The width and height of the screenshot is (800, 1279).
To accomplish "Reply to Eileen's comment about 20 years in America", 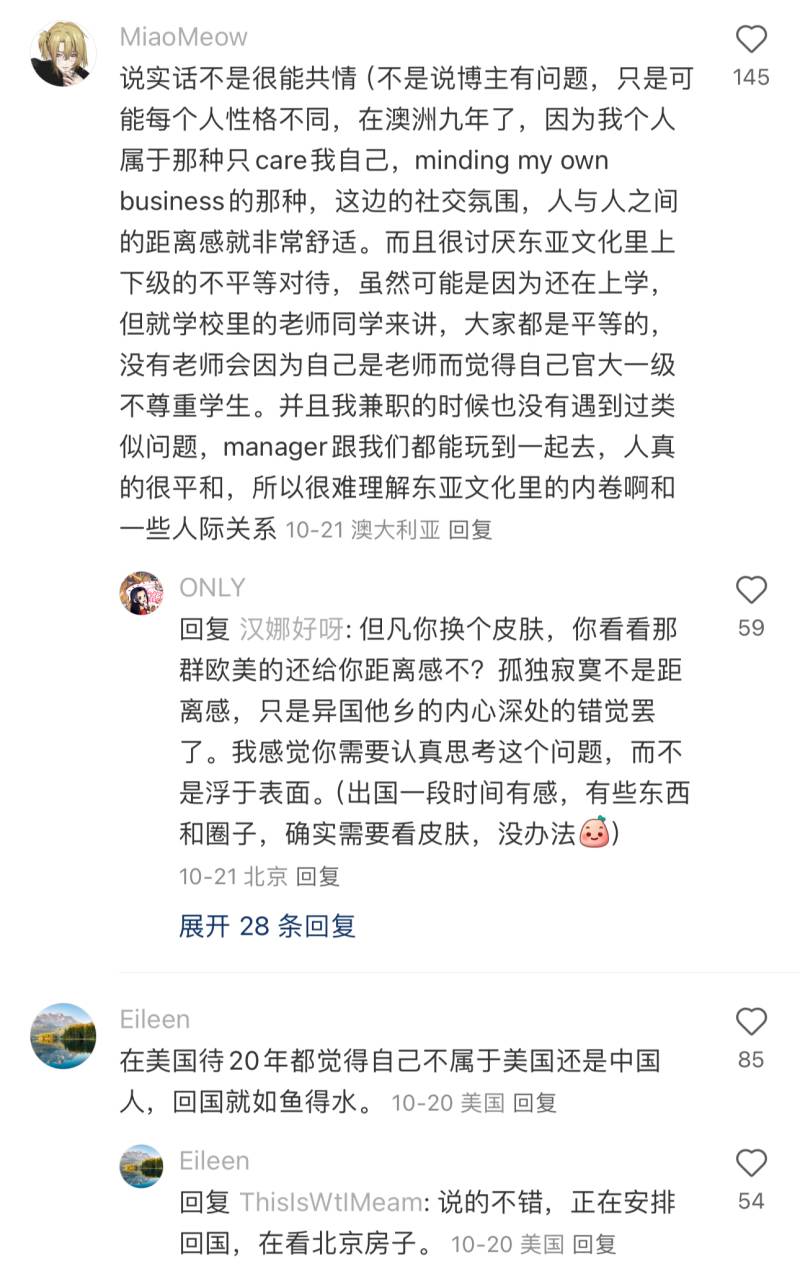I will (534, 1103).
